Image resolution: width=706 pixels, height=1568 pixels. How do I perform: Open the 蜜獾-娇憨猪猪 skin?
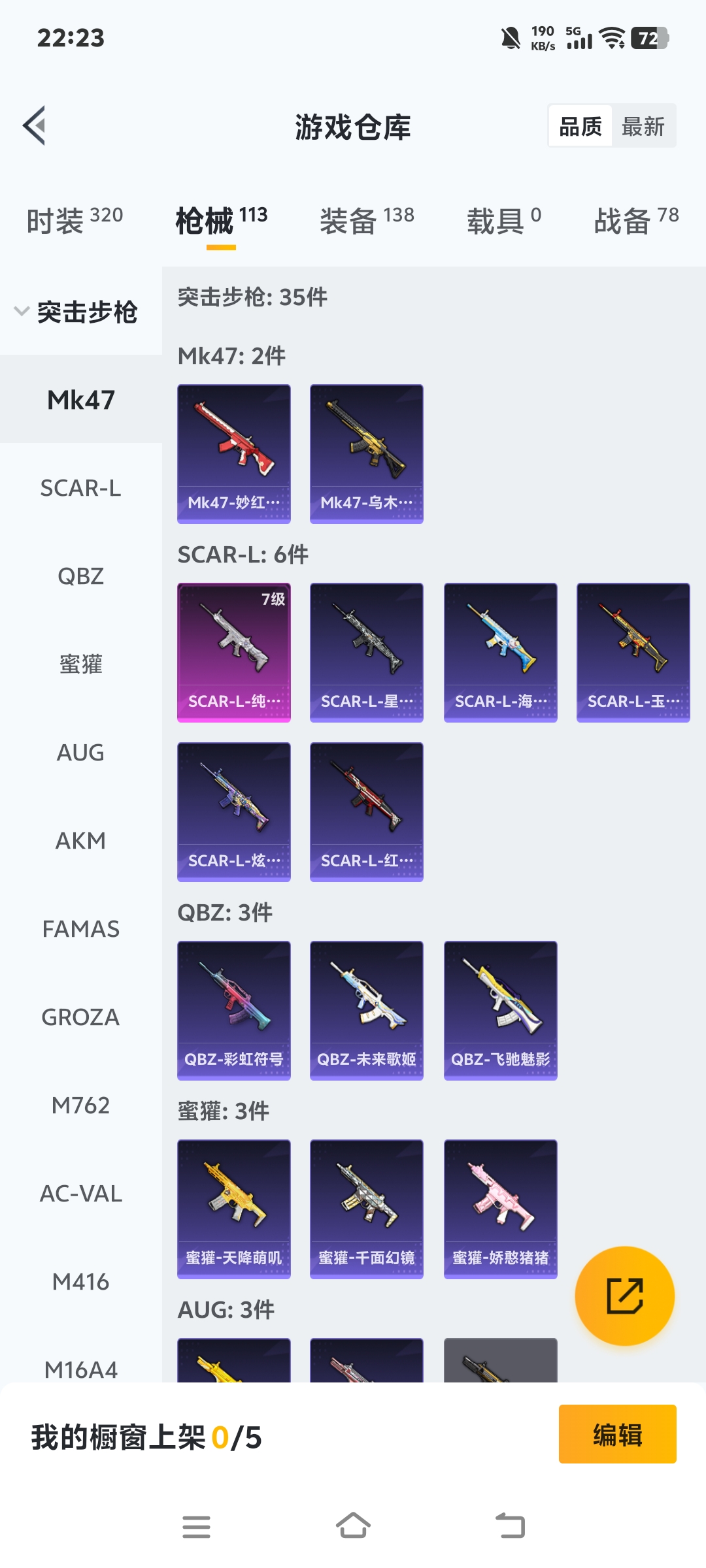[500, 1209]
